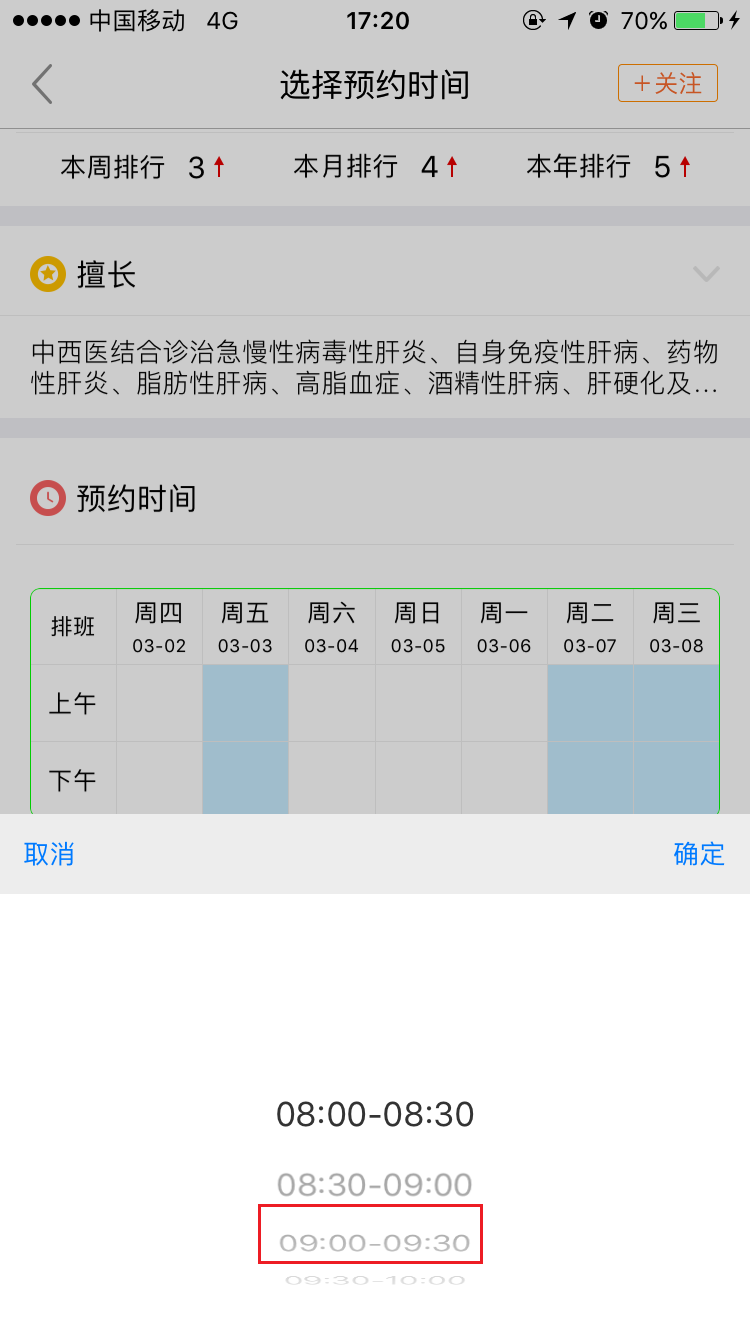
Task: Pick the 周三 上午 appointment slot
Action: 676,703
